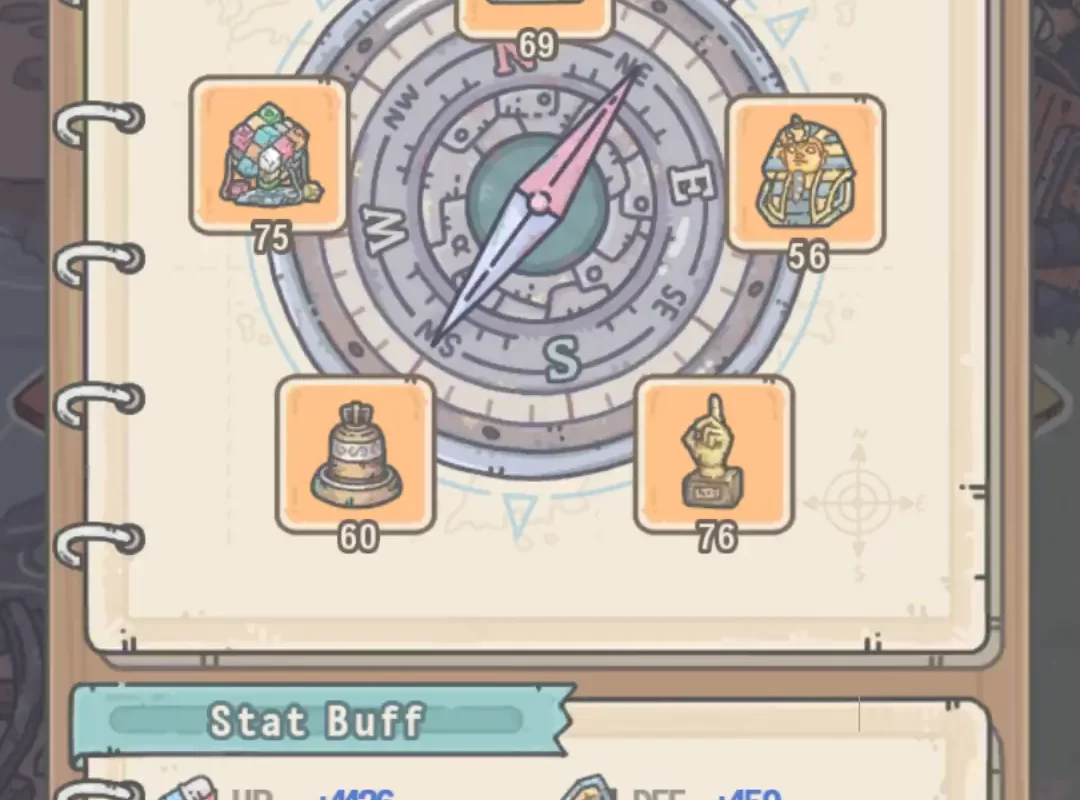1080x800 pixels.
Task: Select the pharaoh mask relic numbered 56
Action: [x=805, y=172]
